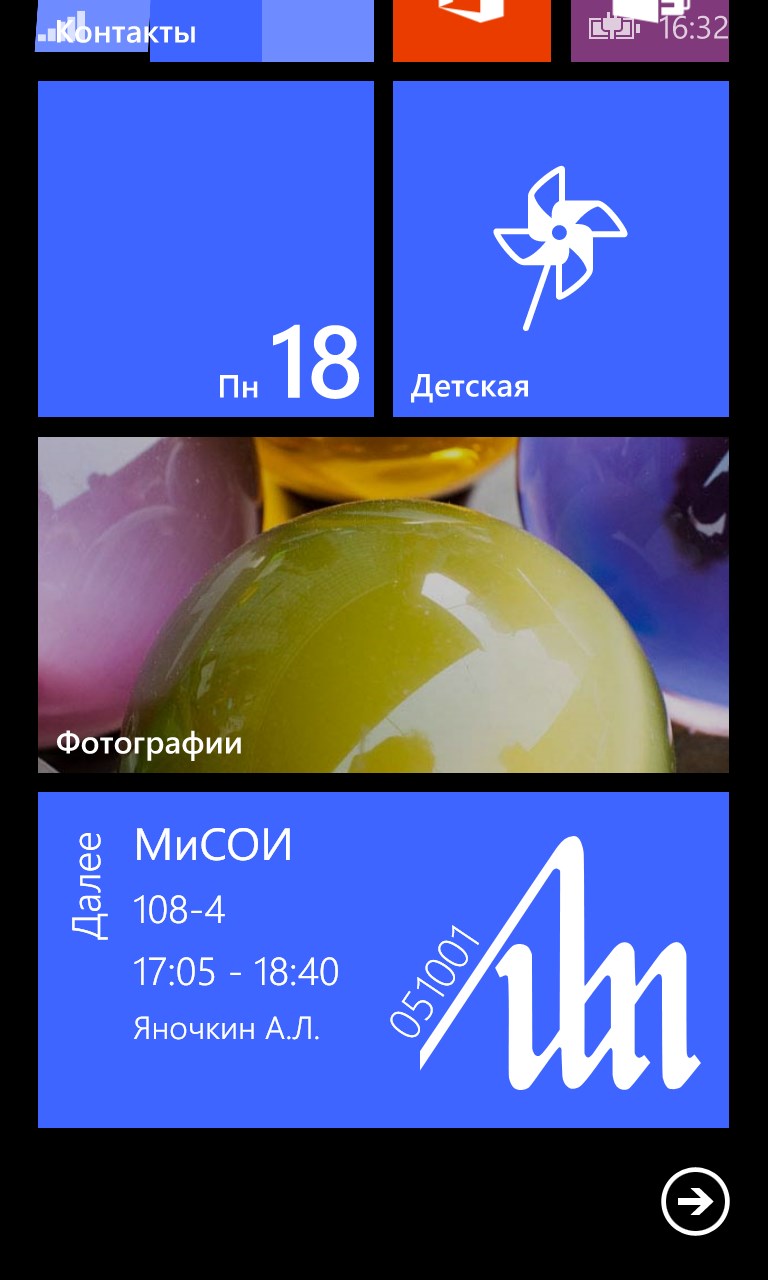Open the Фотографии tile
The image size is (768, 1280).
tap(383, 604)
